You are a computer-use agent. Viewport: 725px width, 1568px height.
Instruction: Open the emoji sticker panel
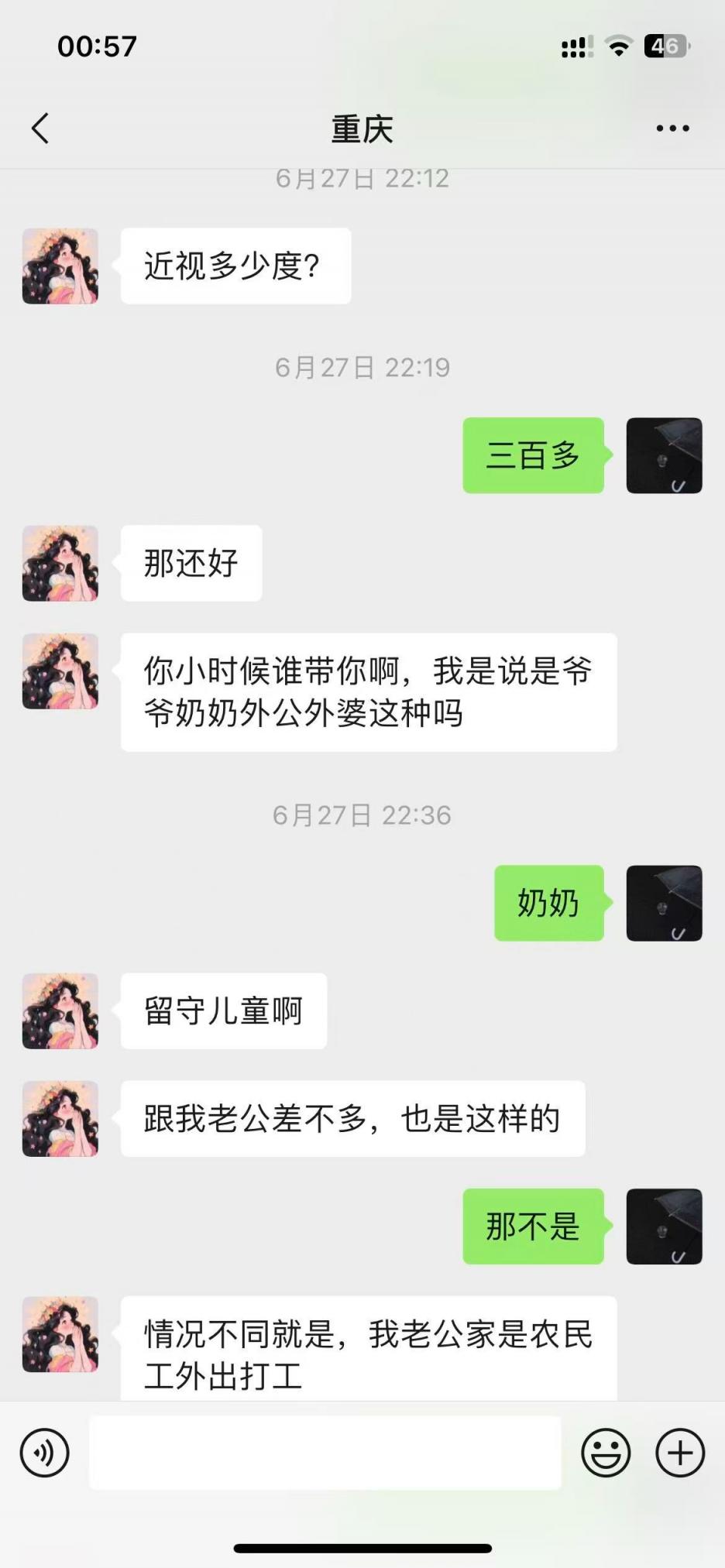click(x=606, y=1453)
